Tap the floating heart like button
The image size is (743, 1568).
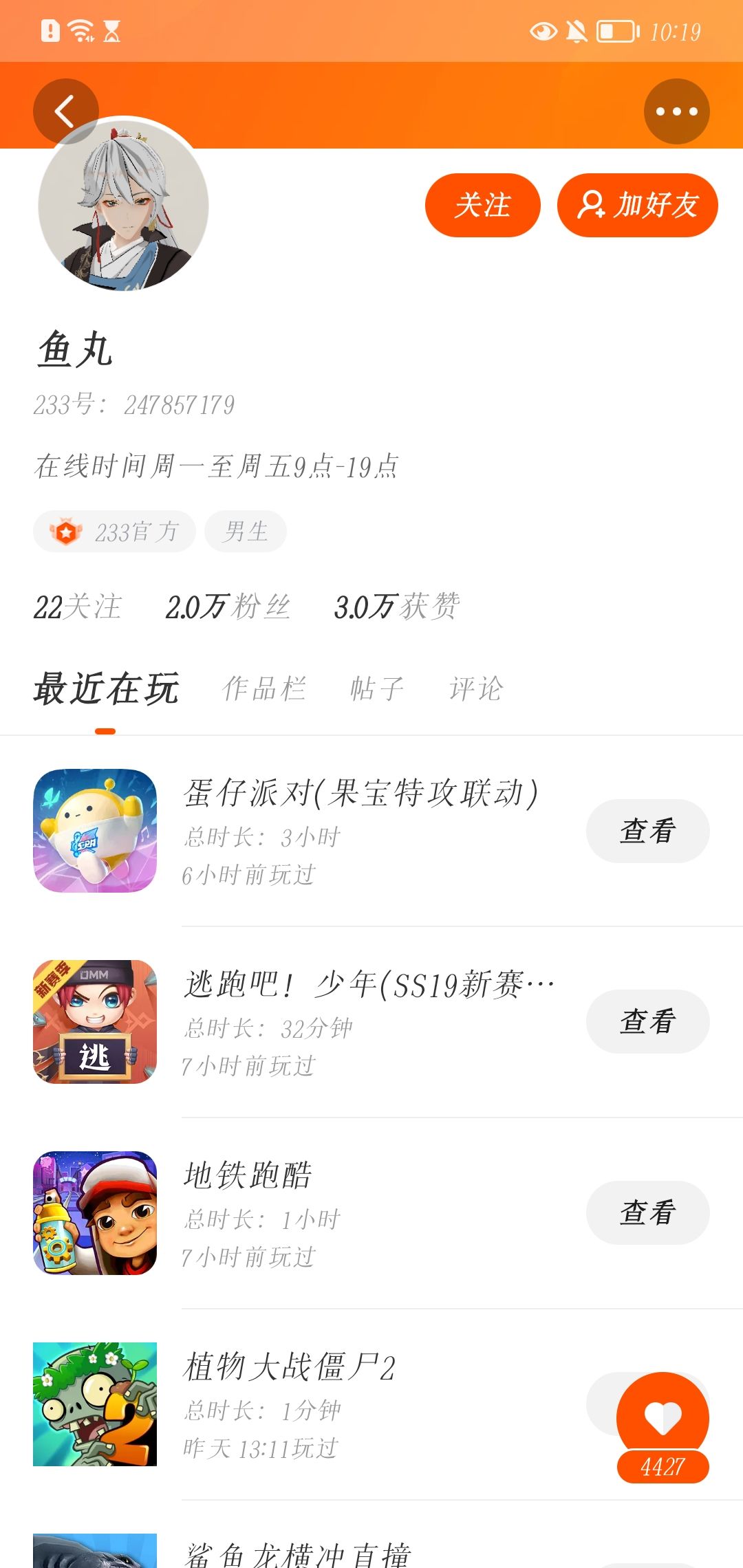663,1418
